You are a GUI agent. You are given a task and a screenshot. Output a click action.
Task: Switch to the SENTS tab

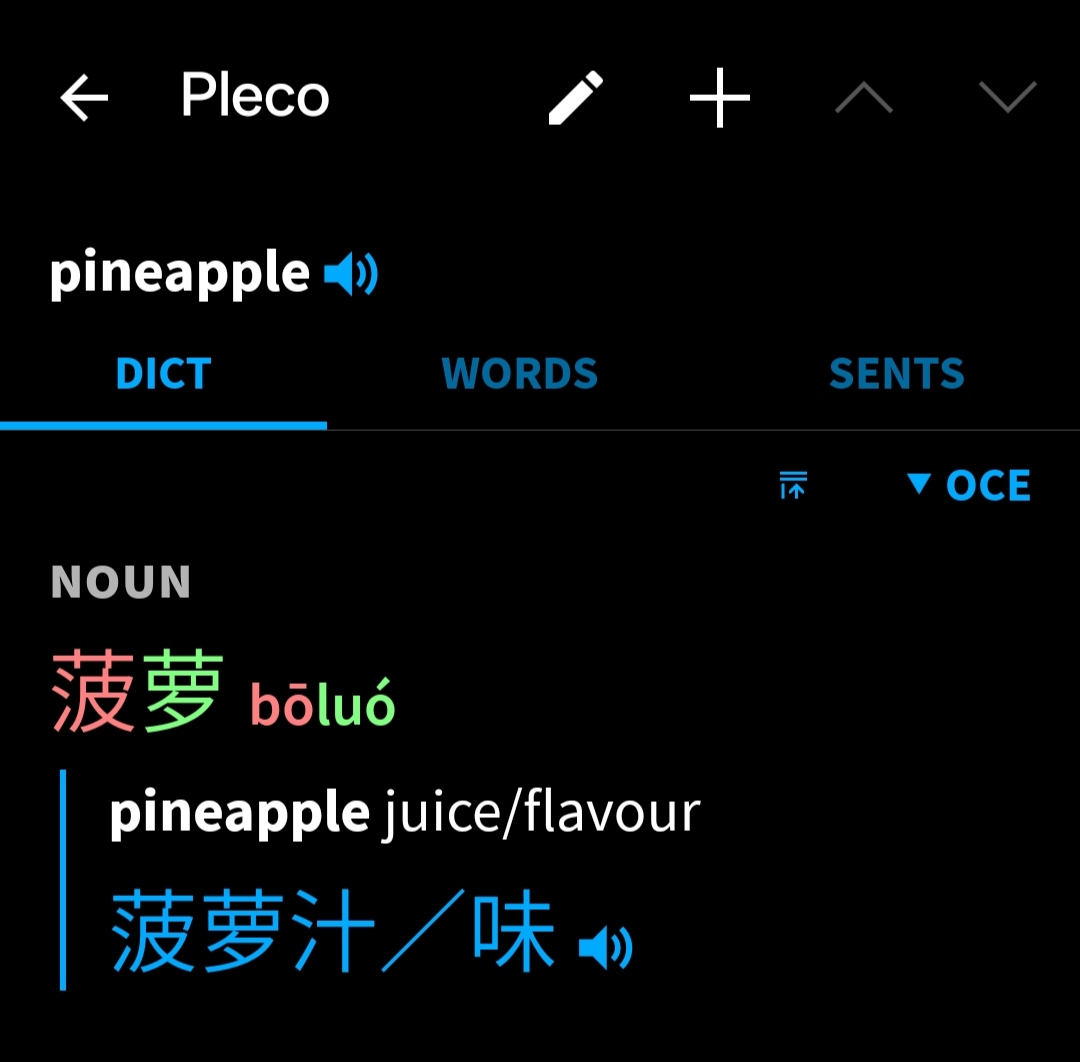click(x=896, y=374)
